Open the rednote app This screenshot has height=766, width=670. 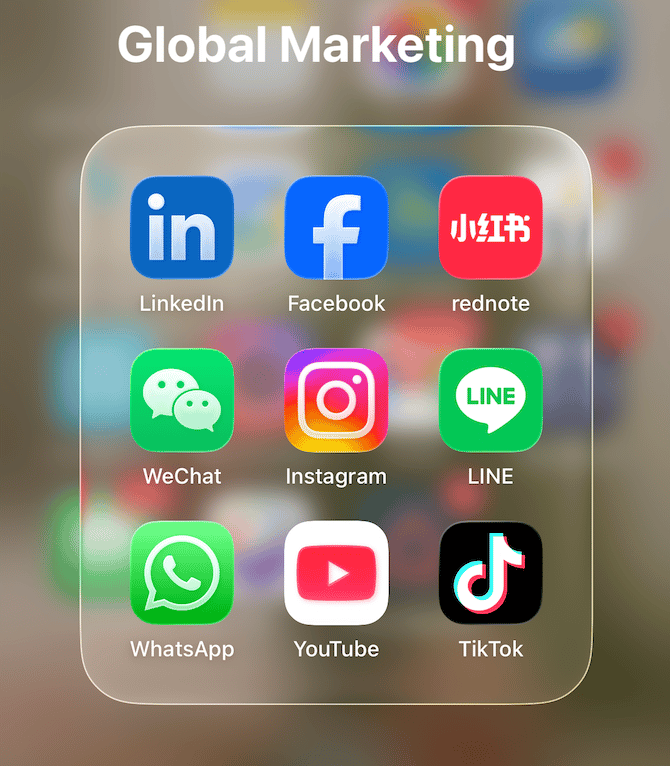(490, 228)
